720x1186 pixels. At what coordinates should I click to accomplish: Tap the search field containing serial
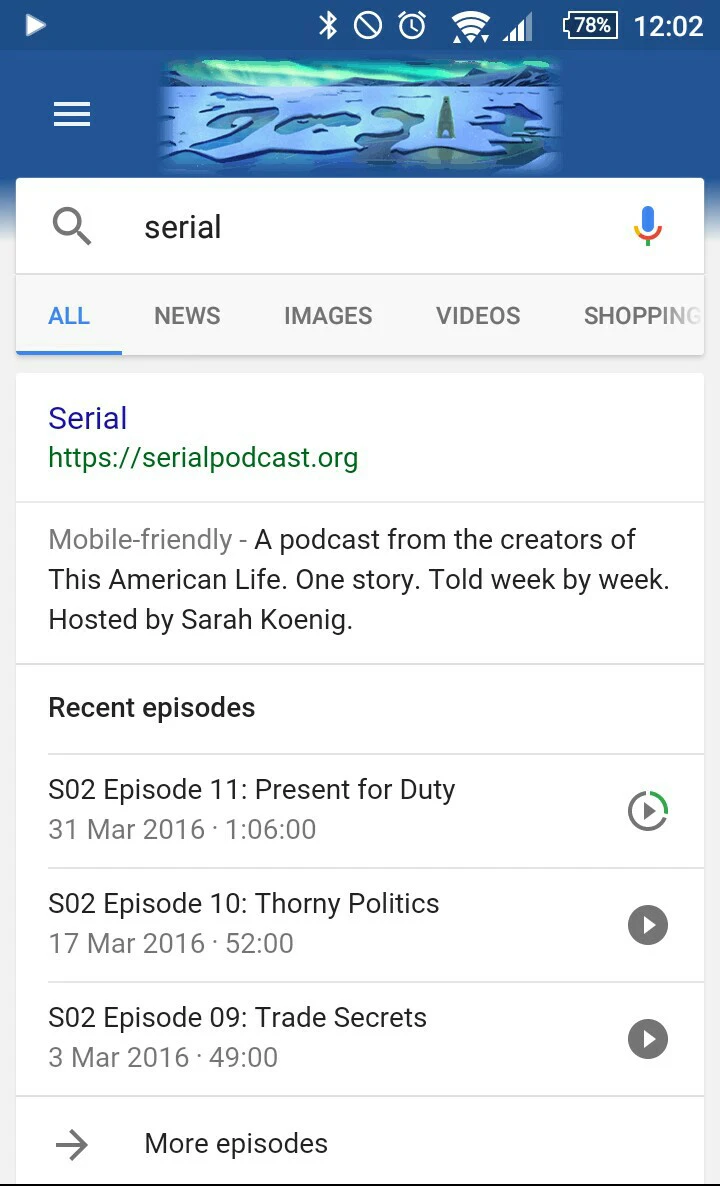(300, 226)
